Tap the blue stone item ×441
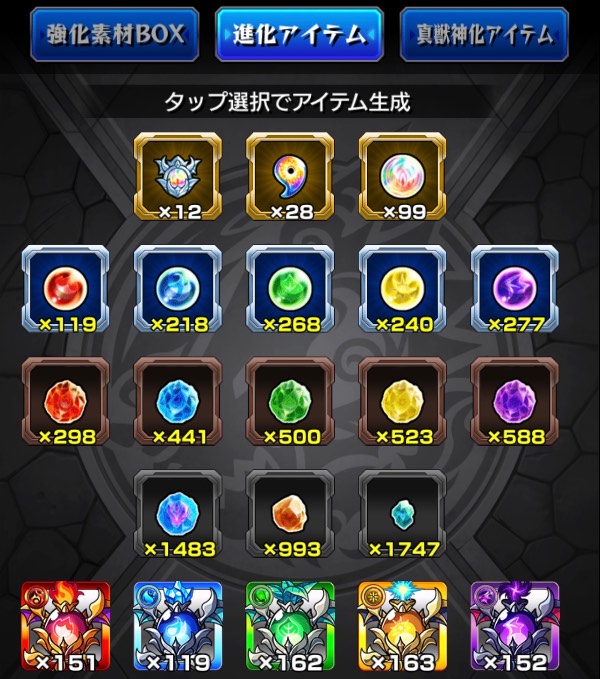Viewport: 600px width, 679px height. 178,400
